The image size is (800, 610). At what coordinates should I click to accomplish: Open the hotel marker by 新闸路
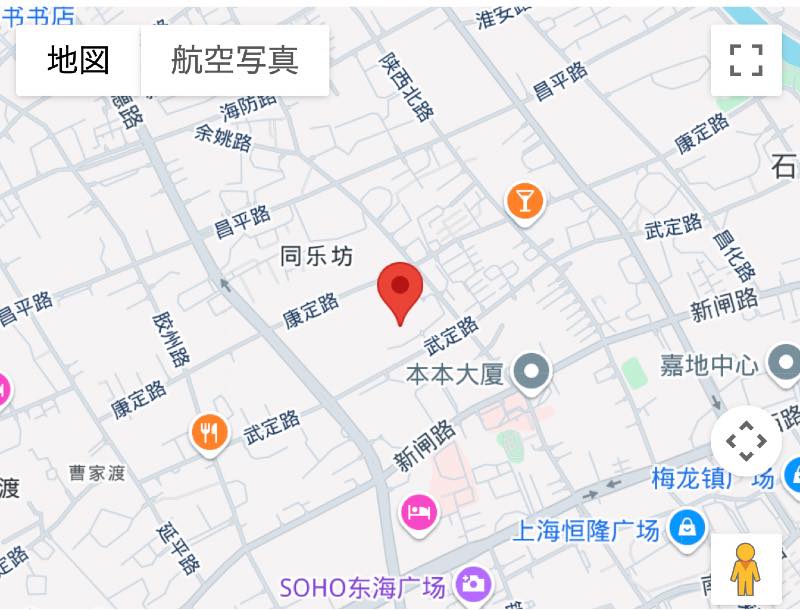pos(420,513)
